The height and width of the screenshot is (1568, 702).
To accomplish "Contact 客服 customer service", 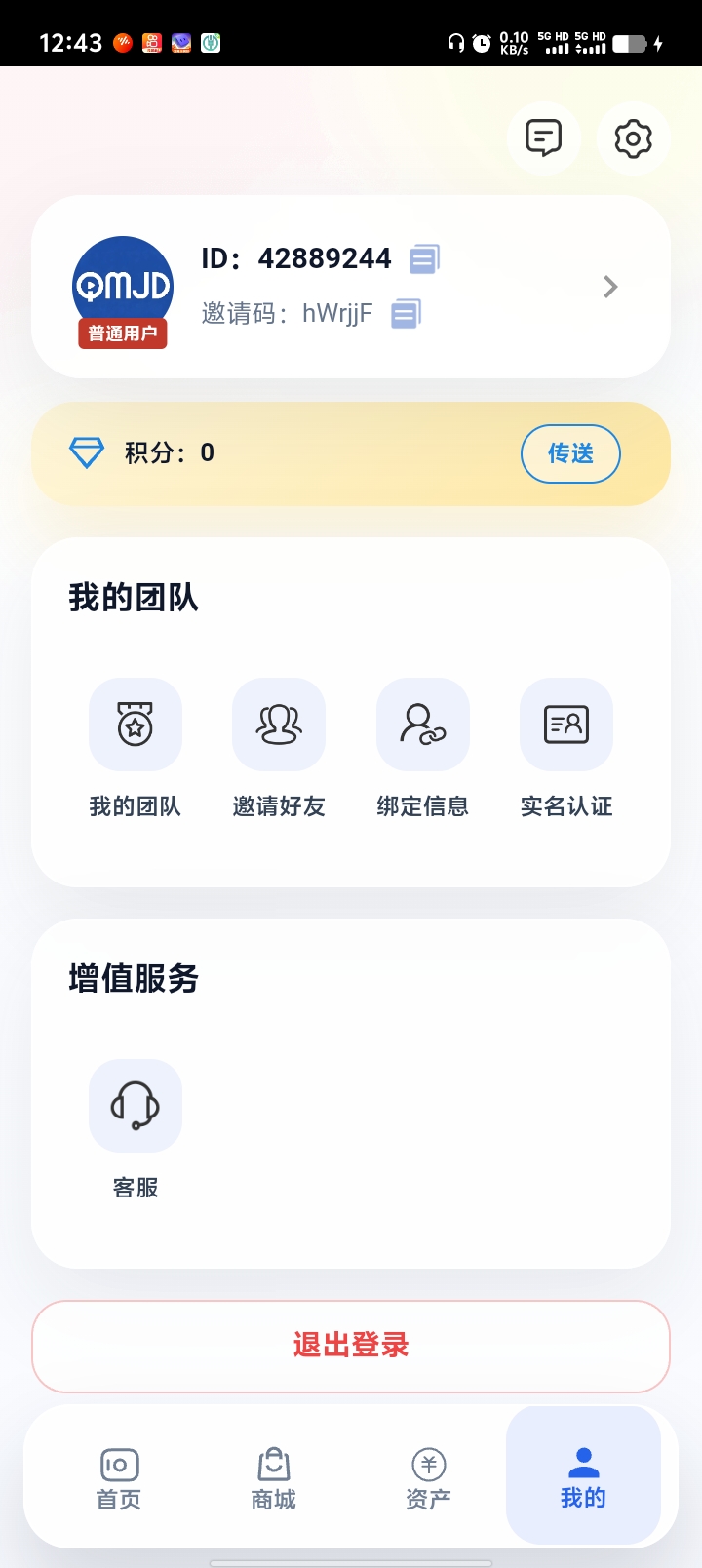I will [136, 1130].
